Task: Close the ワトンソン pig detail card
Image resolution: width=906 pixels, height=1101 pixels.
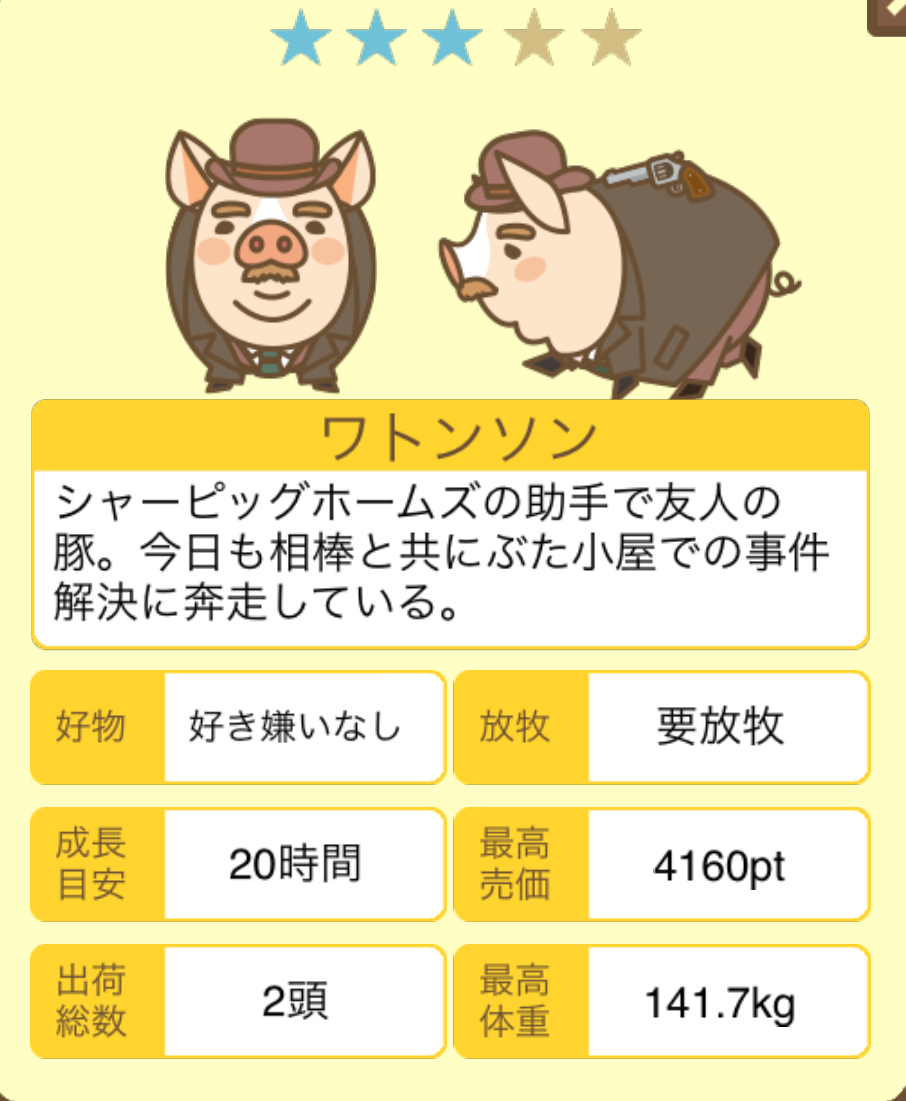Action: 889,14
